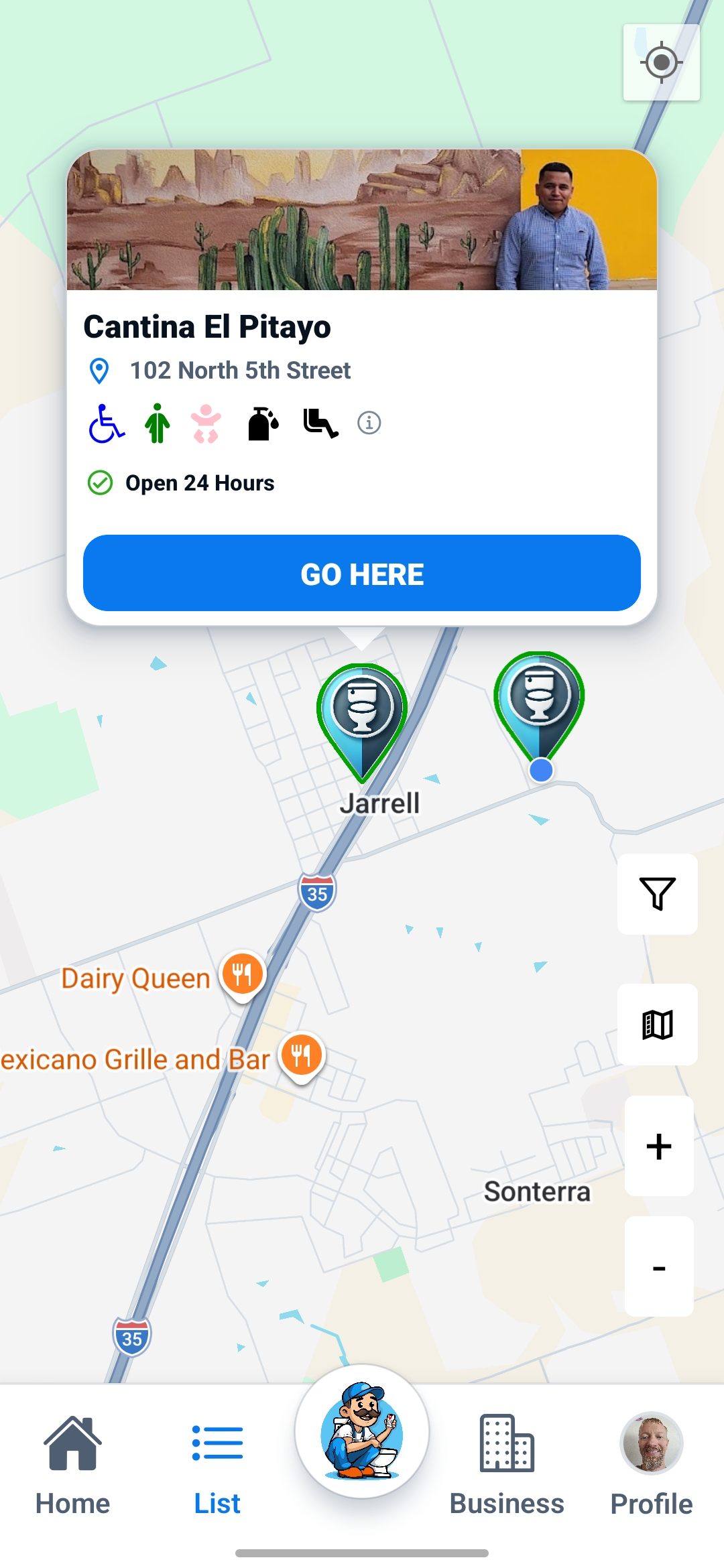This screenshot has width=724, height=1568.
Task: Zoom out with the minus button
Action: coord(659,1267)
